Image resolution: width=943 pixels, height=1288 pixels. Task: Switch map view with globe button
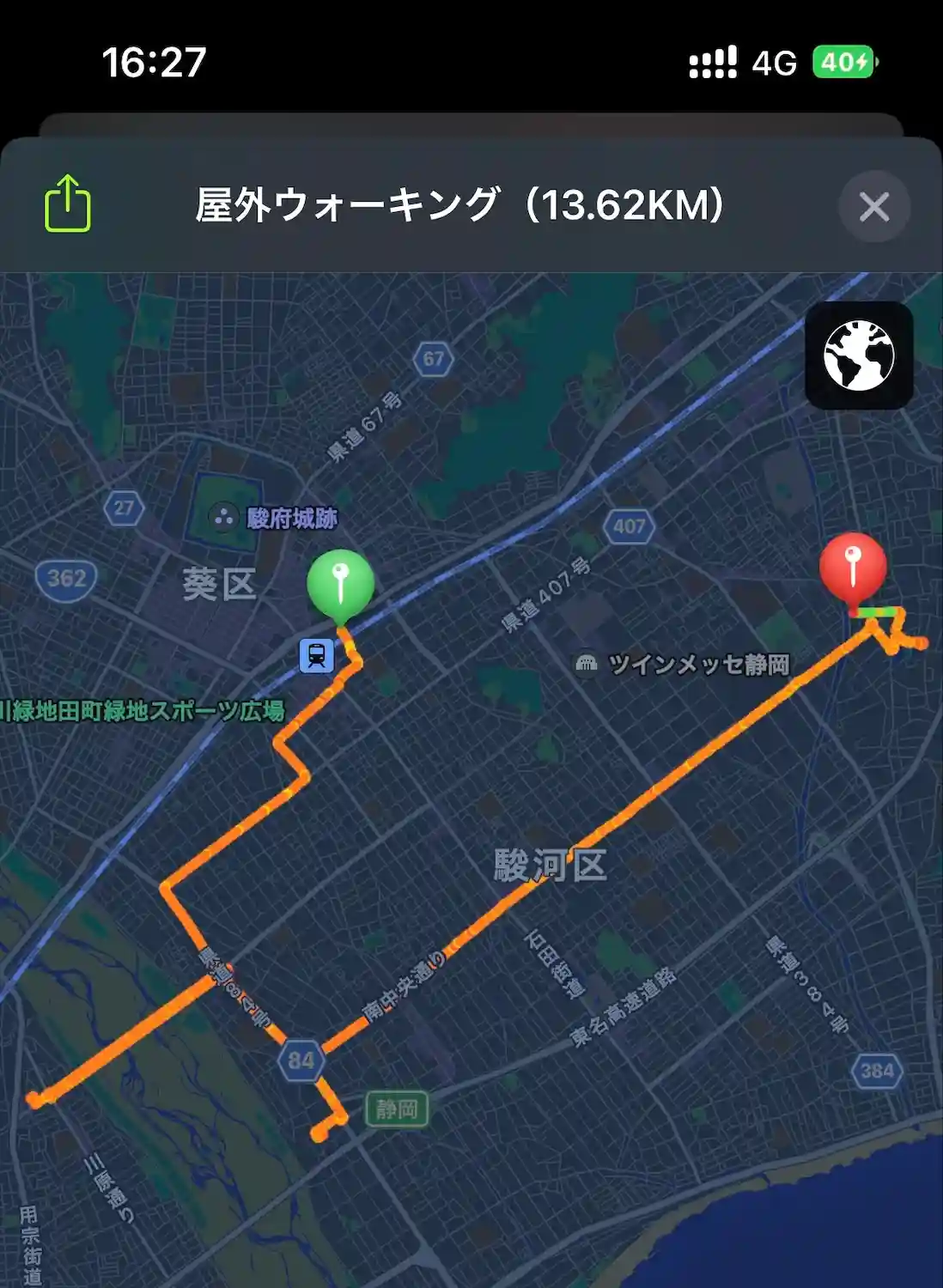pos(858,355)
